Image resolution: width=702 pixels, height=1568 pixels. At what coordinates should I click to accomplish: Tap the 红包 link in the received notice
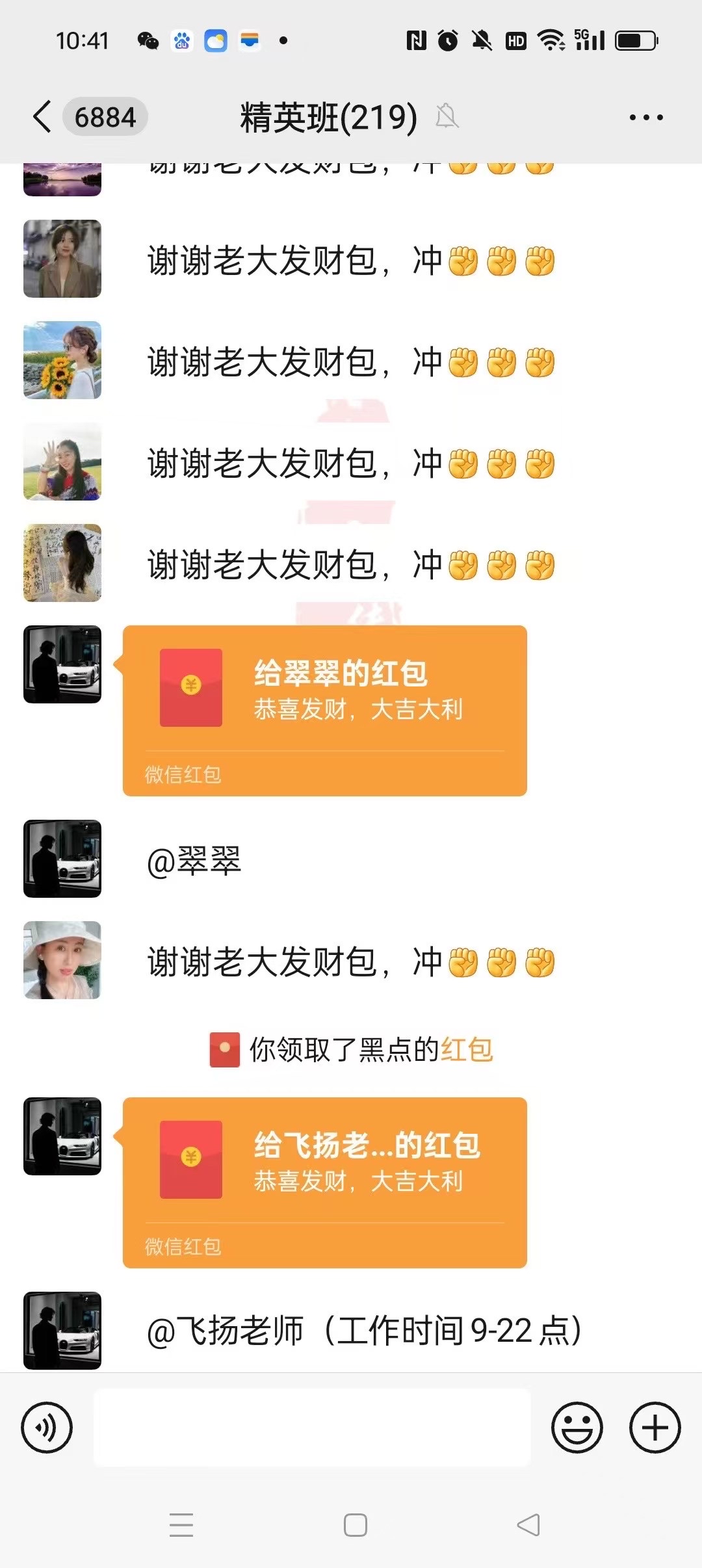coord(467,1049)
